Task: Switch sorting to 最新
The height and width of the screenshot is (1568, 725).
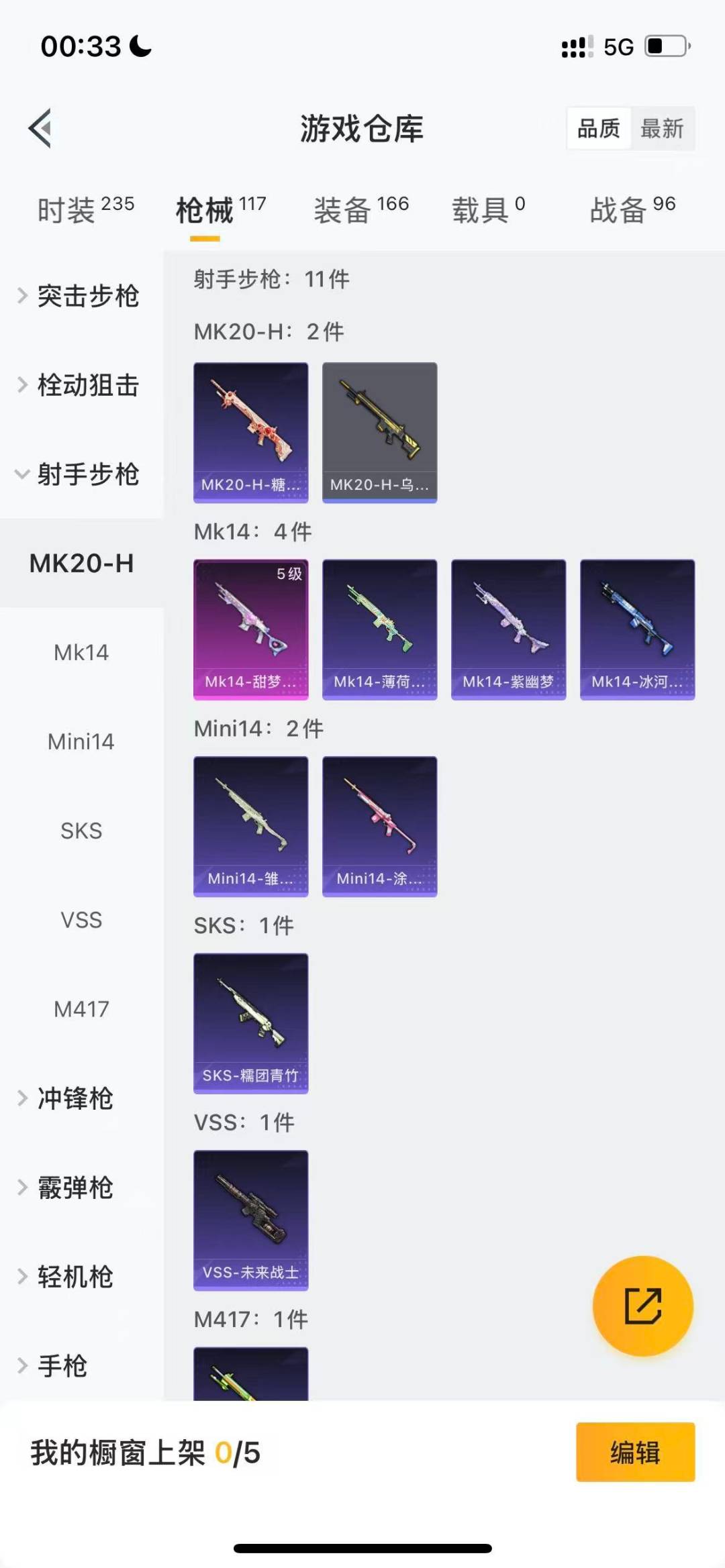Action: tap(662, 128)
